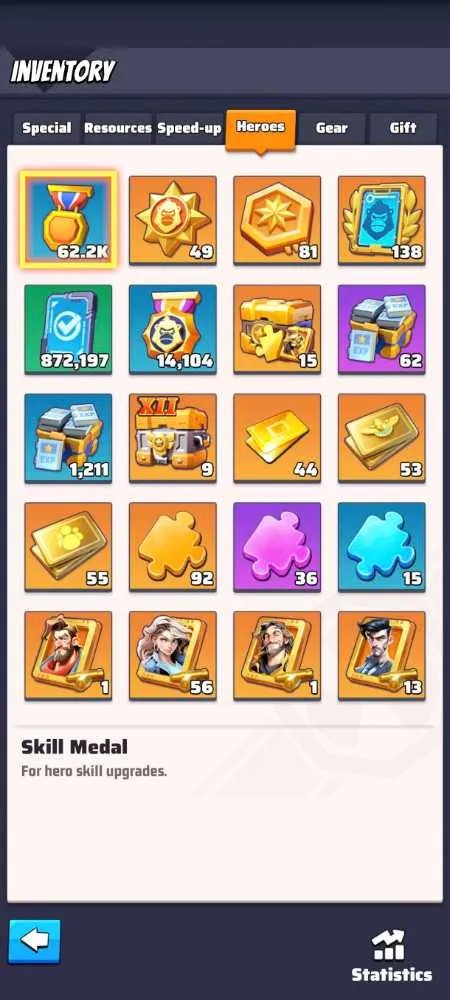Go back using the blue arrow button
The image size is (450, 1000).
[x=34, y=941]
